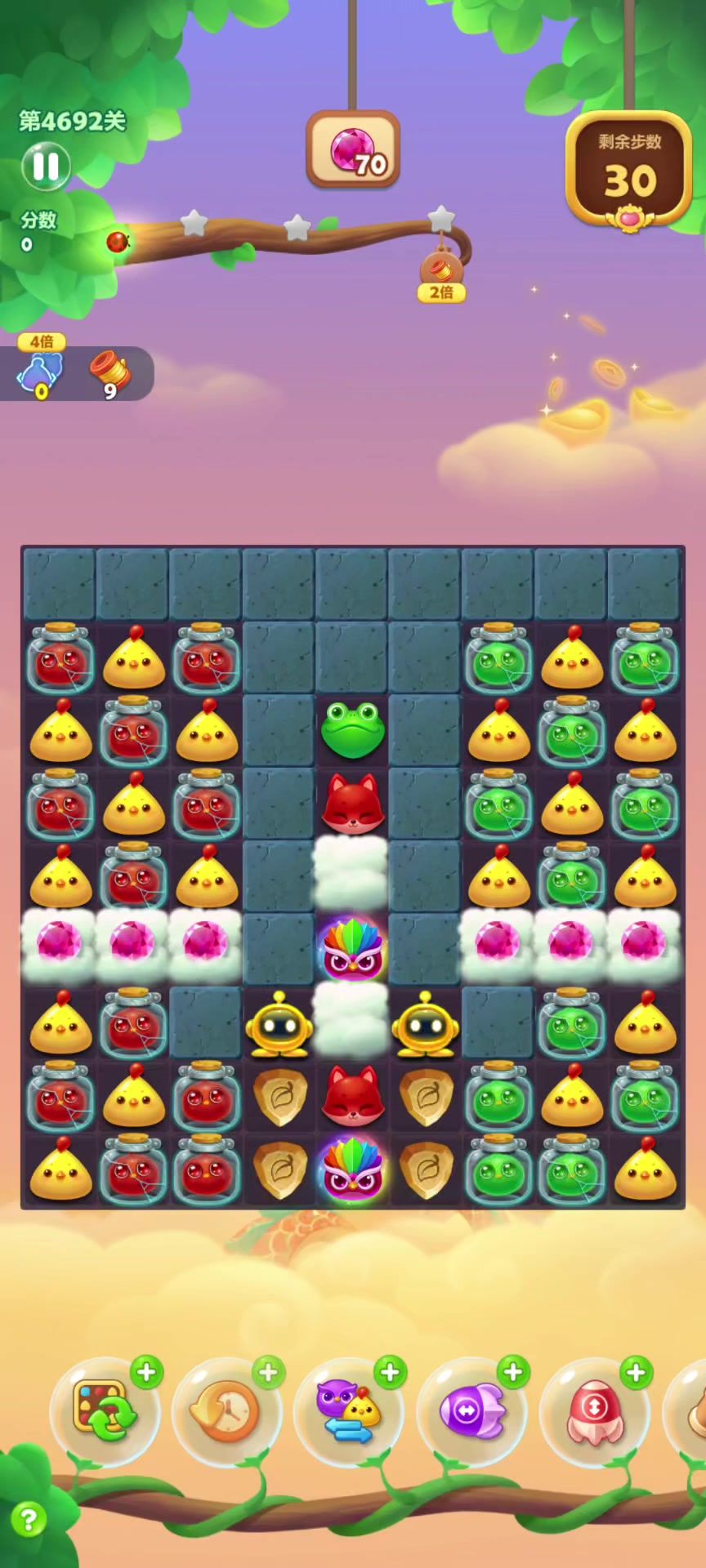706x1568 pixels.
Task: Use the swap owl and chick booster
Action: pyautogui.click(x=350, y=1411)
